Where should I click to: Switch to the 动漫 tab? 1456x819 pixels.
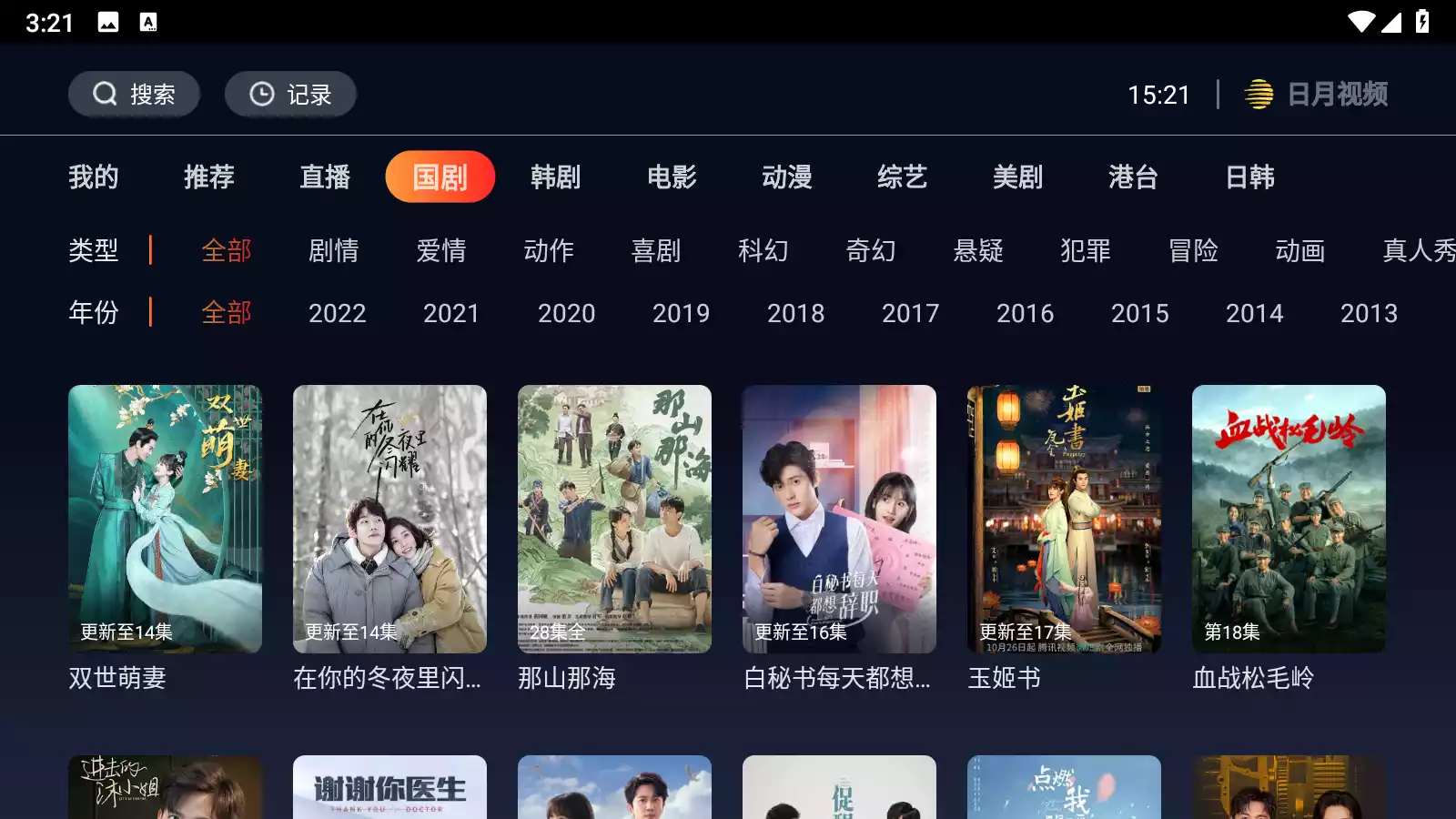coord(787,177)
